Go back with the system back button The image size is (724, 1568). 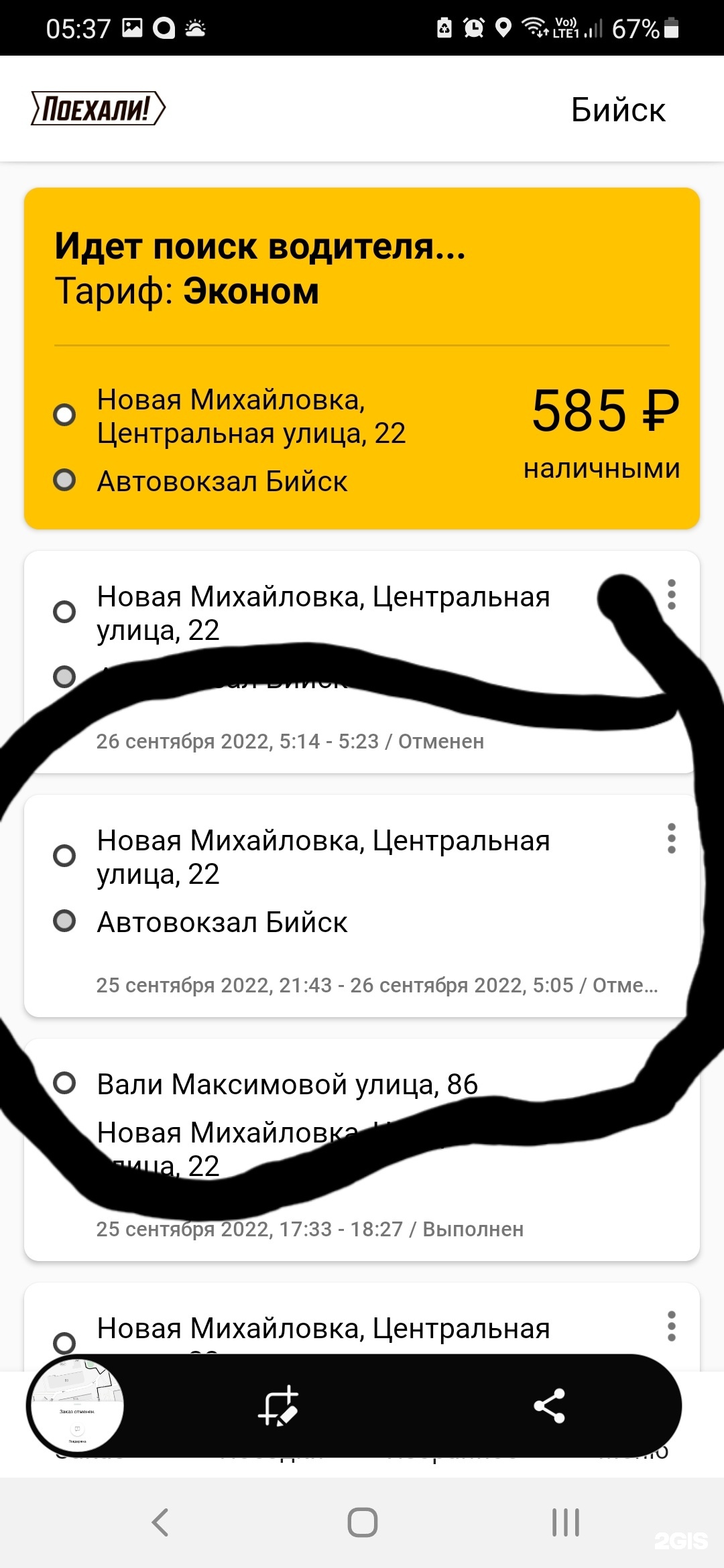click(x=160, y=1522)
